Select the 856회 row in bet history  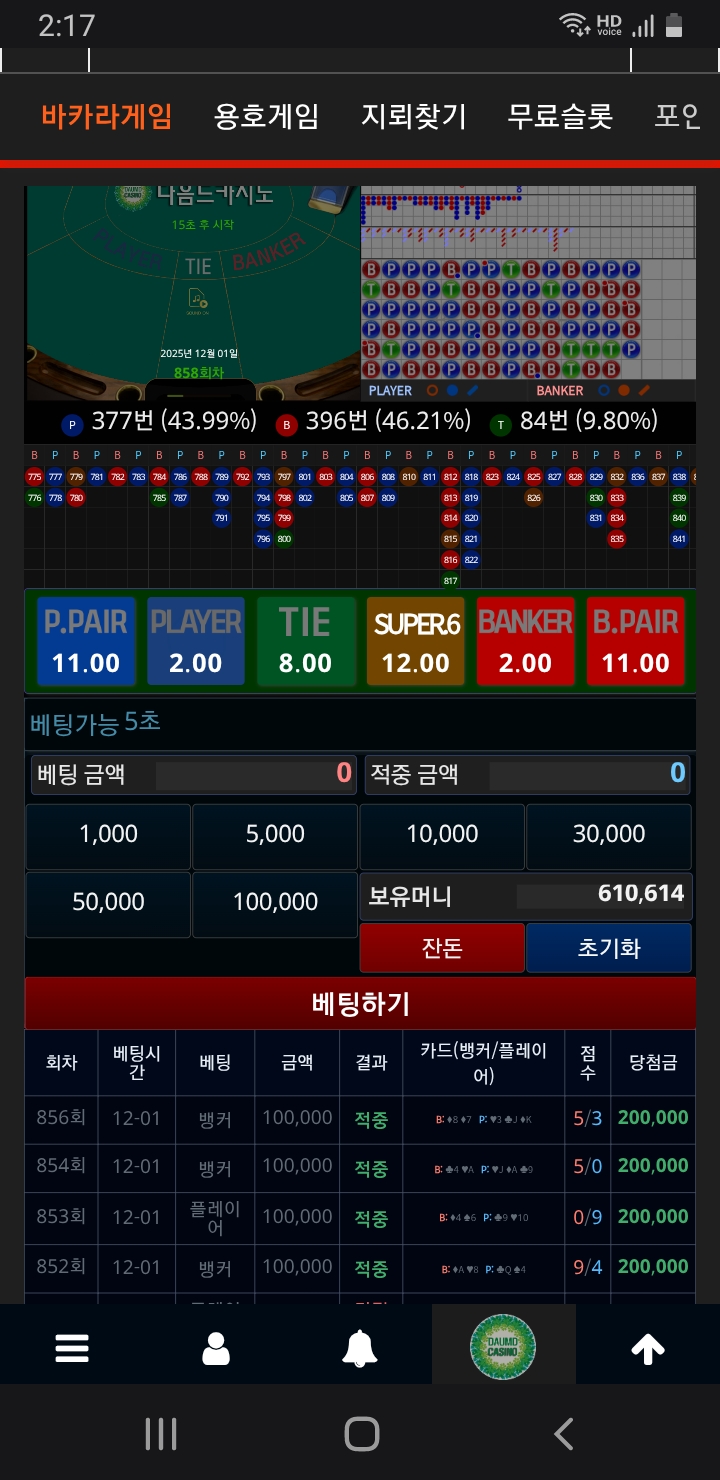[x=360, y=1117]
